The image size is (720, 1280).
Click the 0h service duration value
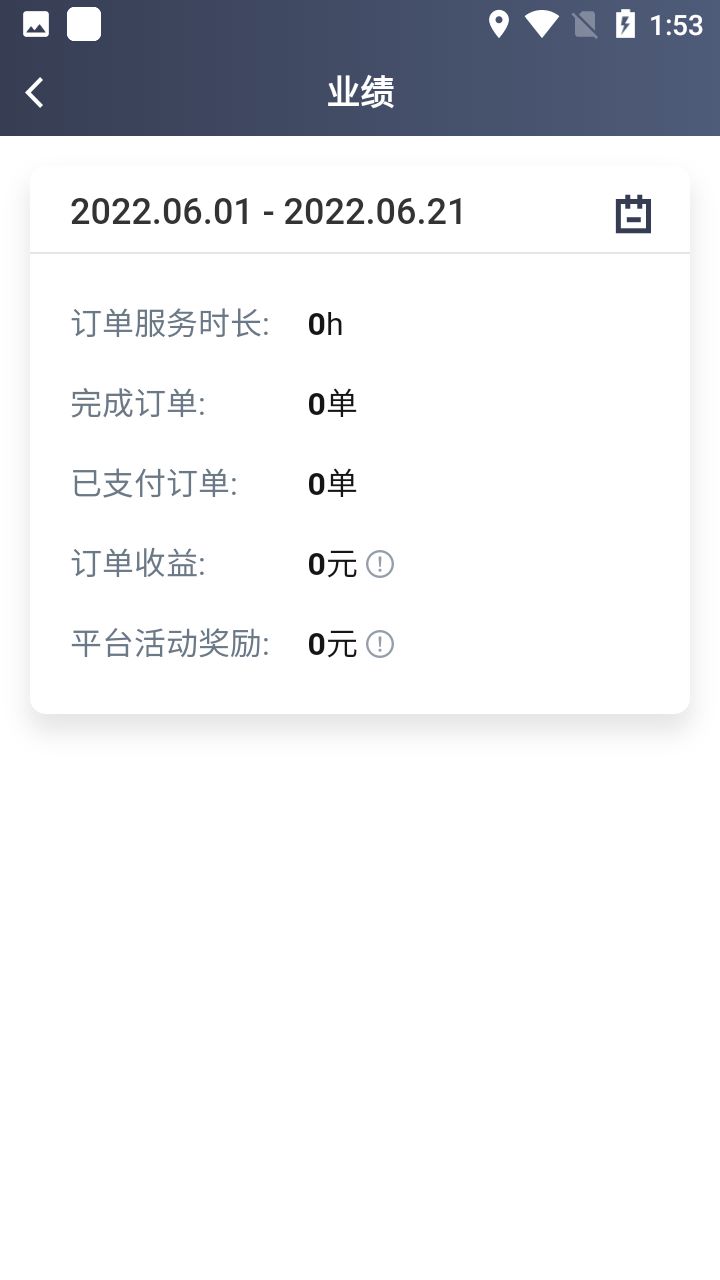point(325,323)
